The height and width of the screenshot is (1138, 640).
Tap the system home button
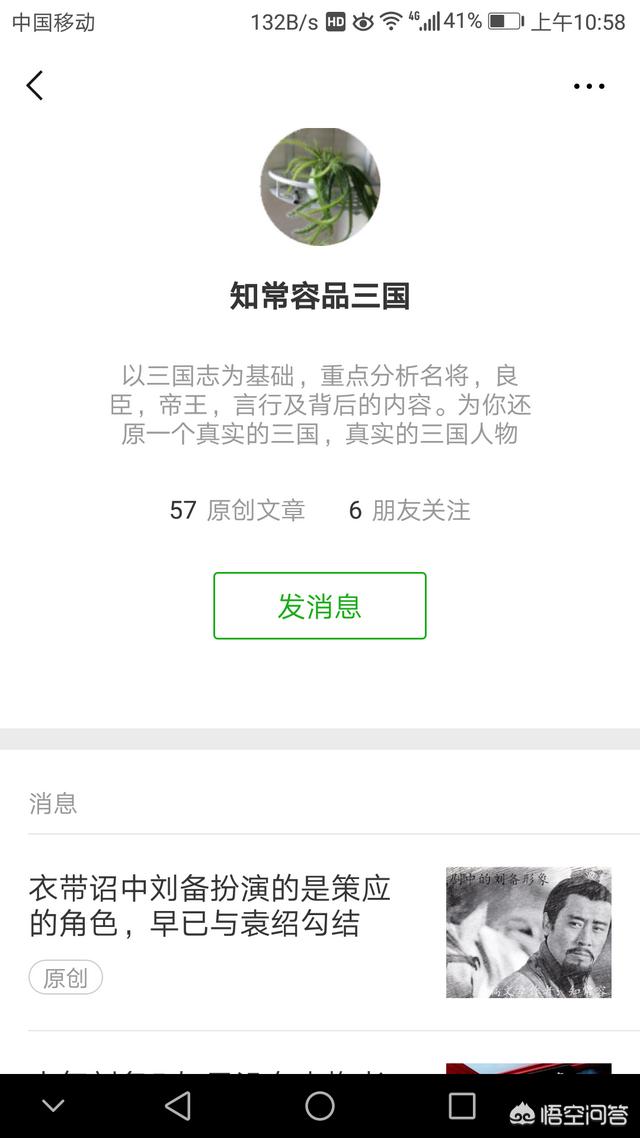[320, 1105]
